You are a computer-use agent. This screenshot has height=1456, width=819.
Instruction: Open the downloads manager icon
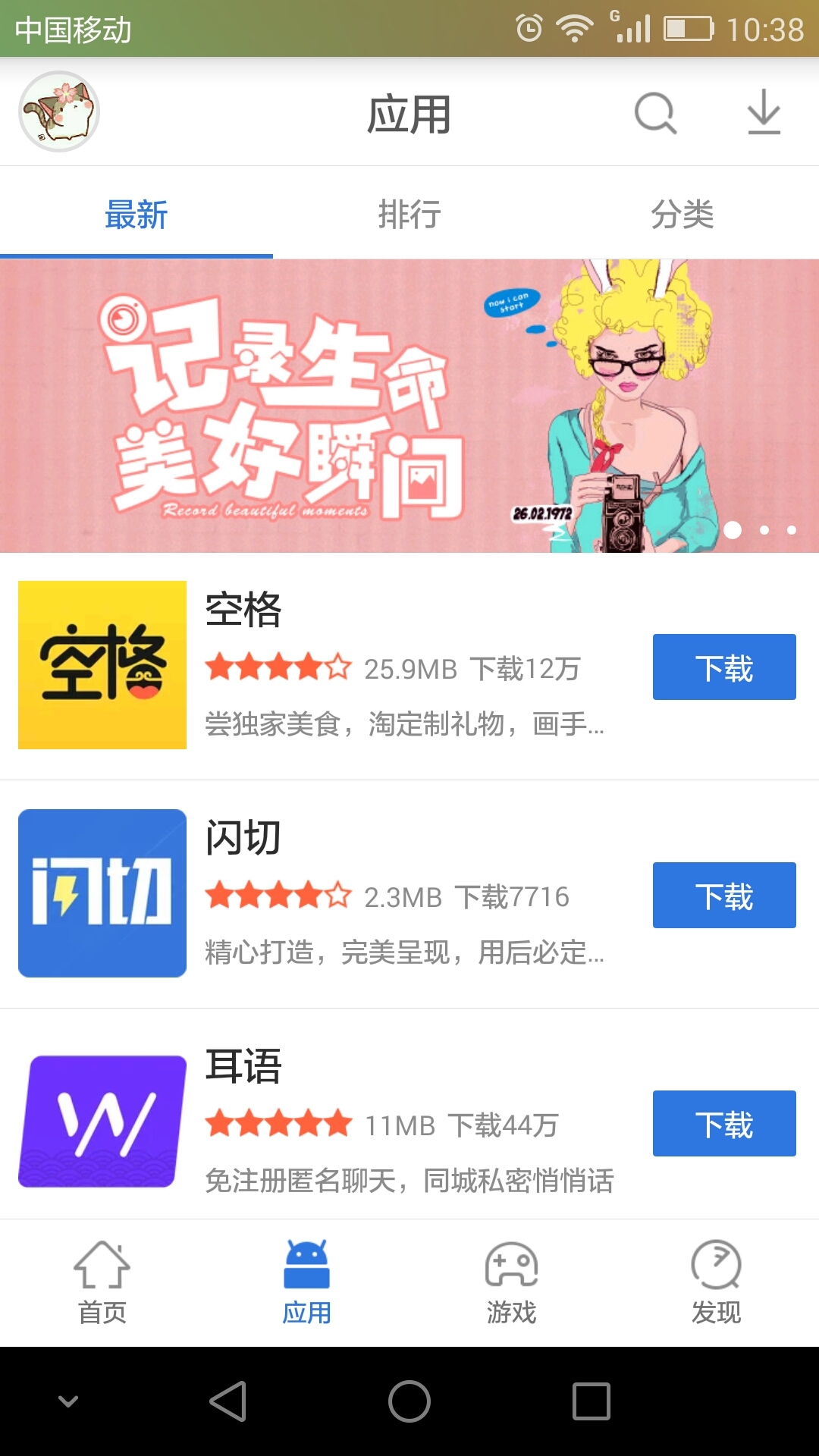pos(764,113)
